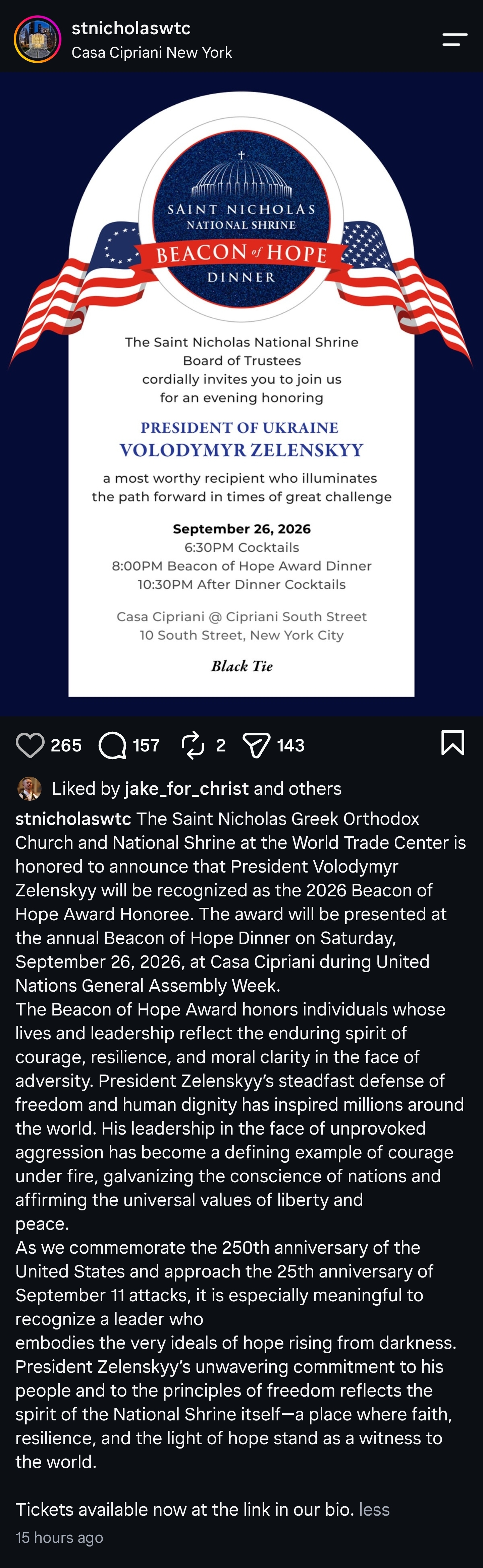Open the Beacon of Hope invitation image
The height and width of the screenshot is (1568, 483).
pos(241,394)
